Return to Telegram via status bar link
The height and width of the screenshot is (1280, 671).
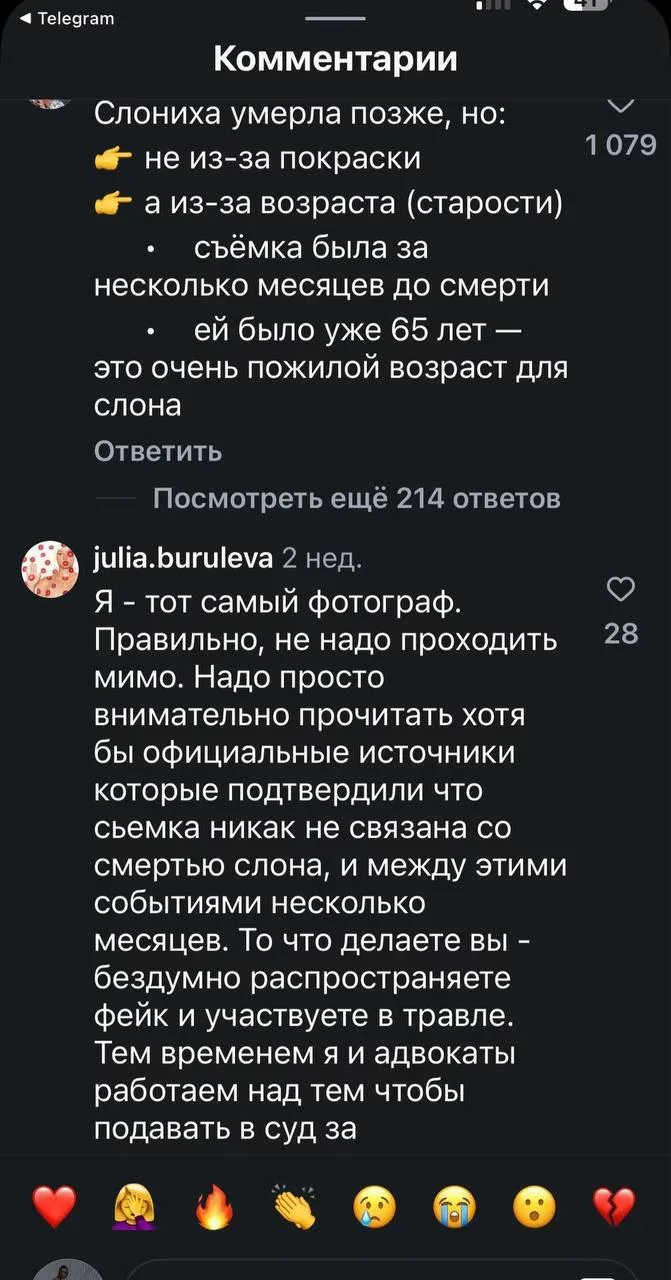tap(67, 18)
